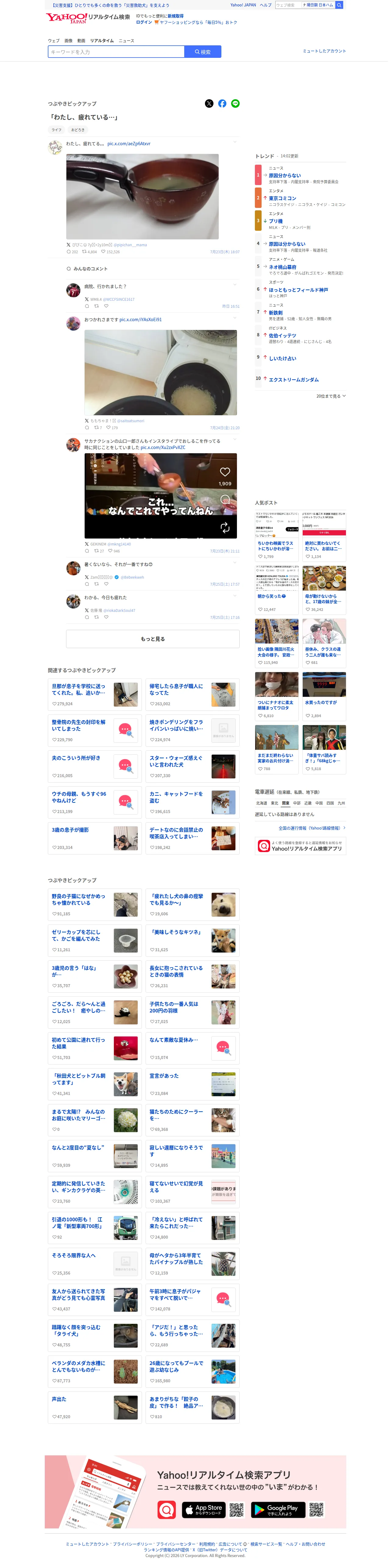
Task: Switch to the 画像 tab
Action: 68,41
